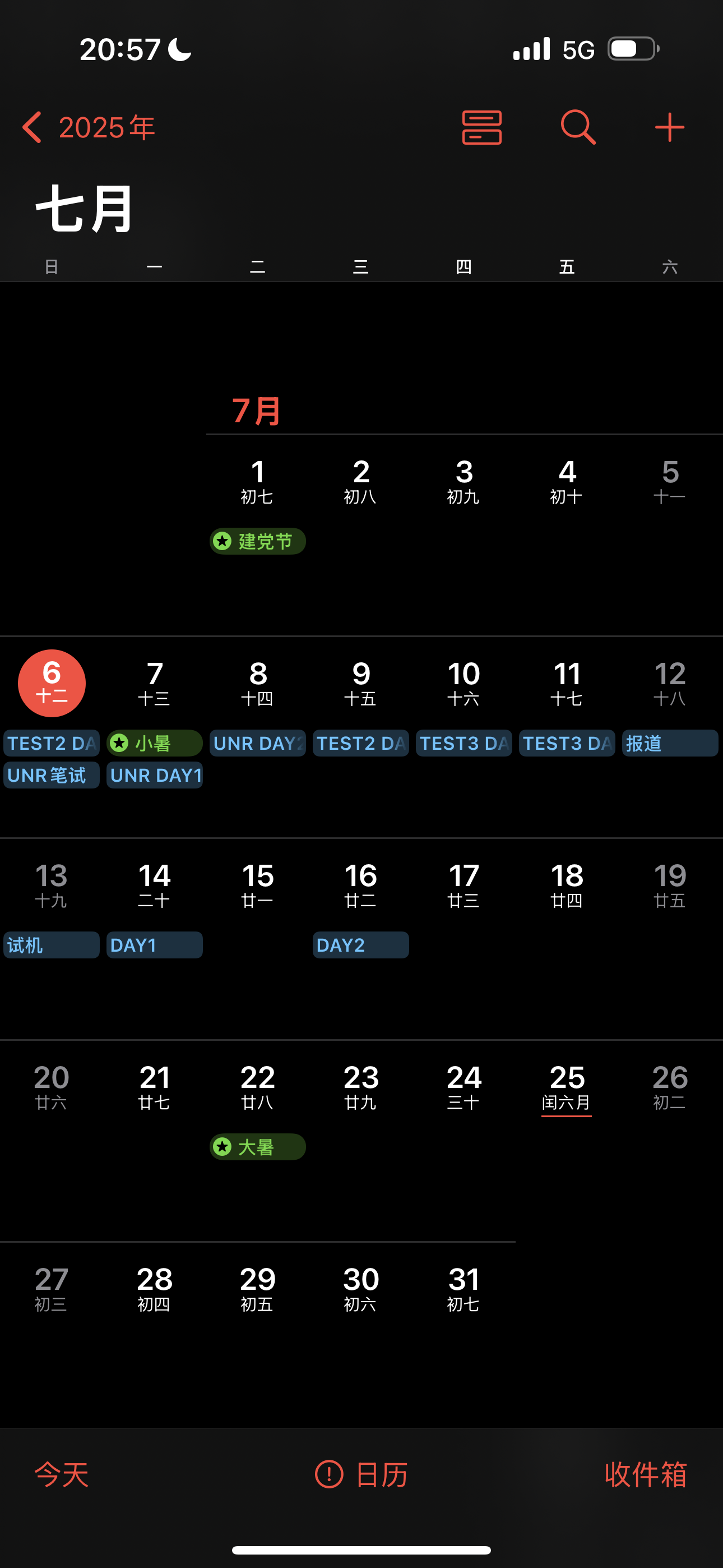Select today's date, July 6

[52, 683]
